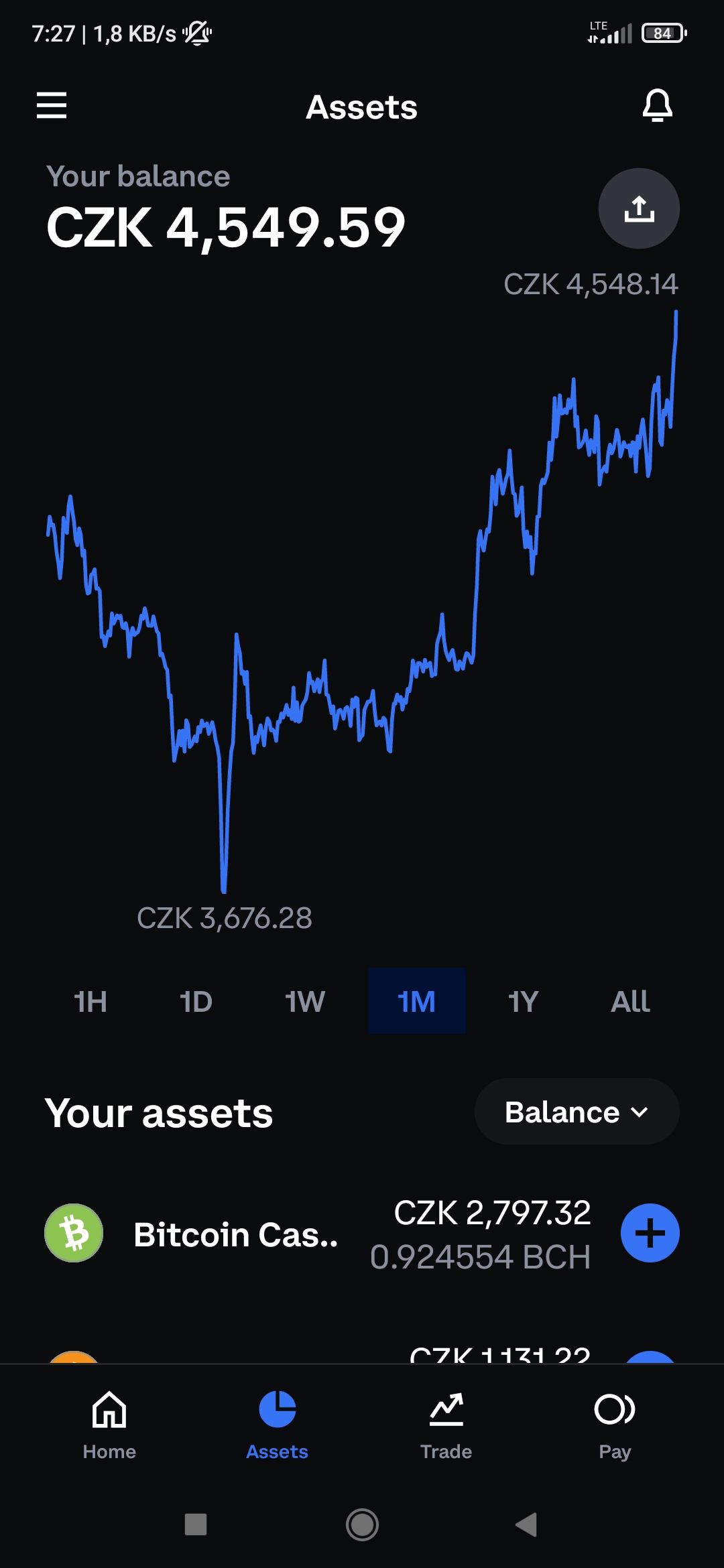Select the 1D chart range
This screenshot has width=724, height=1568.
(196, 1001)
